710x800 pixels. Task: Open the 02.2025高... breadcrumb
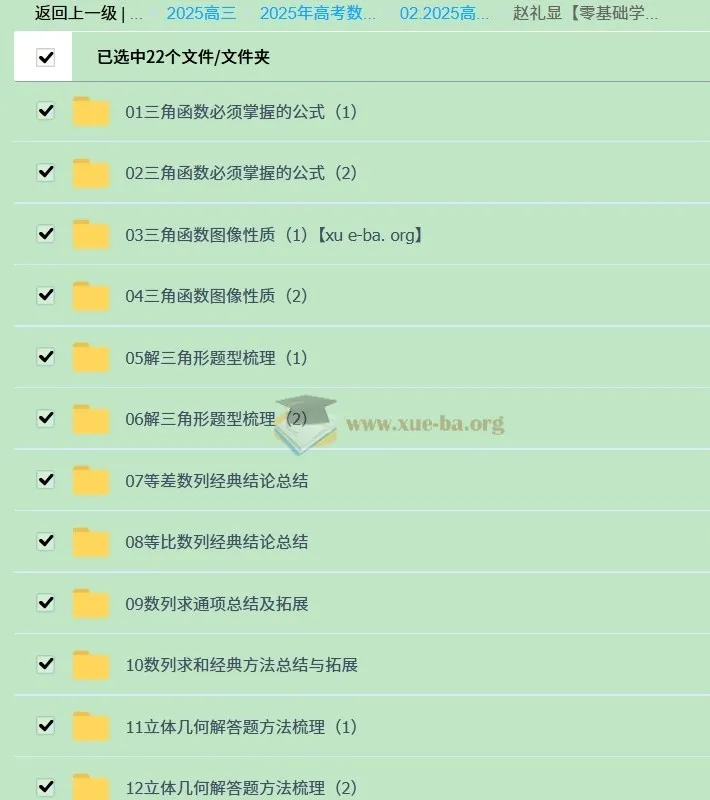444,13
